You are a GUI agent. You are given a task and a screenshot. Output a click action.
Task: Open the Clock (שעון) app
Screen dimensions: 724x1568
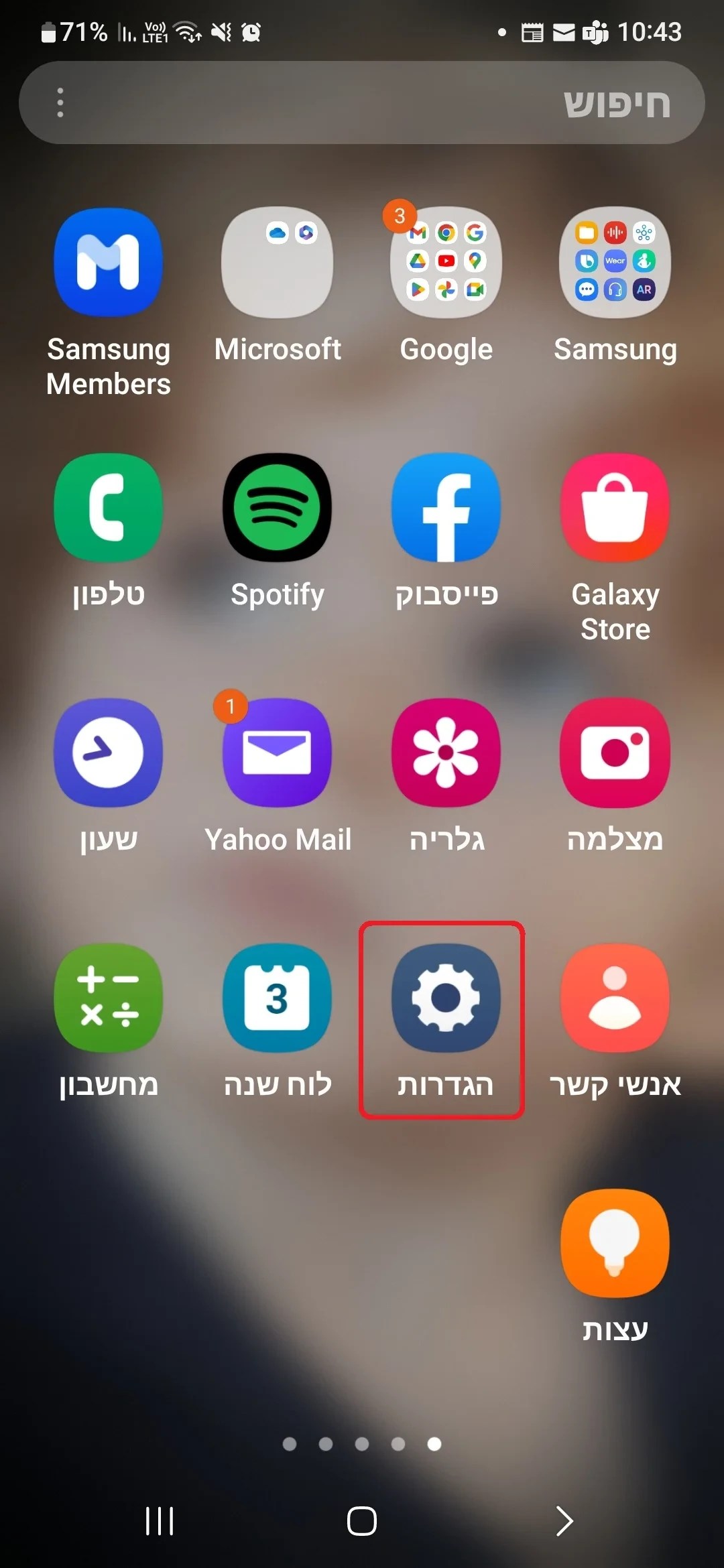pyautogui.click(x=108, y=753)
